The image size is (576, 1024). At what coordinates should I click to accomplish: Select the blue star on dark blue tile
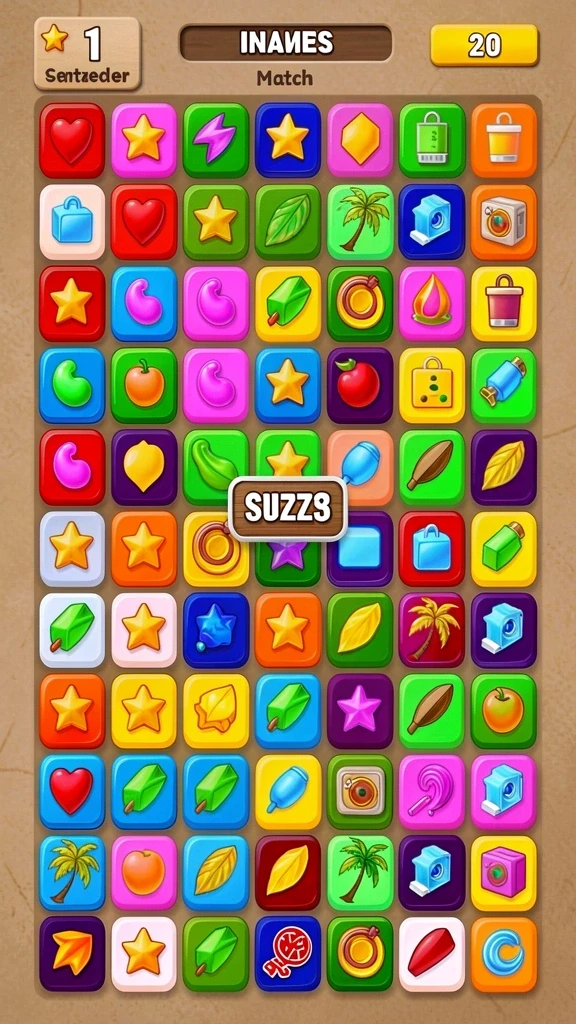click(216, 630)
